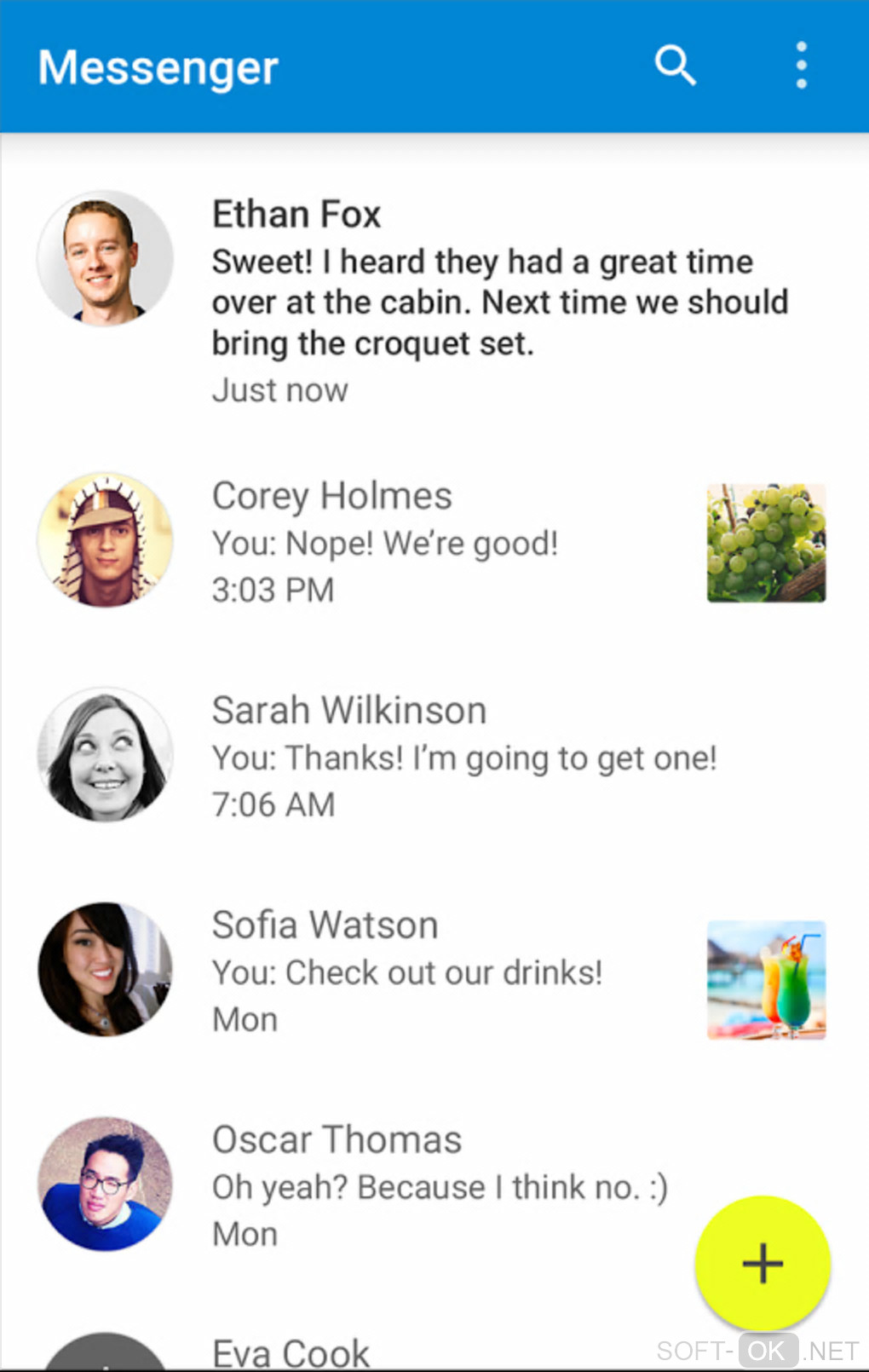The width and height of the screenshot is (869, 1372).
Task: Open the chat with Eva Cook
Action: [291, 1352]
